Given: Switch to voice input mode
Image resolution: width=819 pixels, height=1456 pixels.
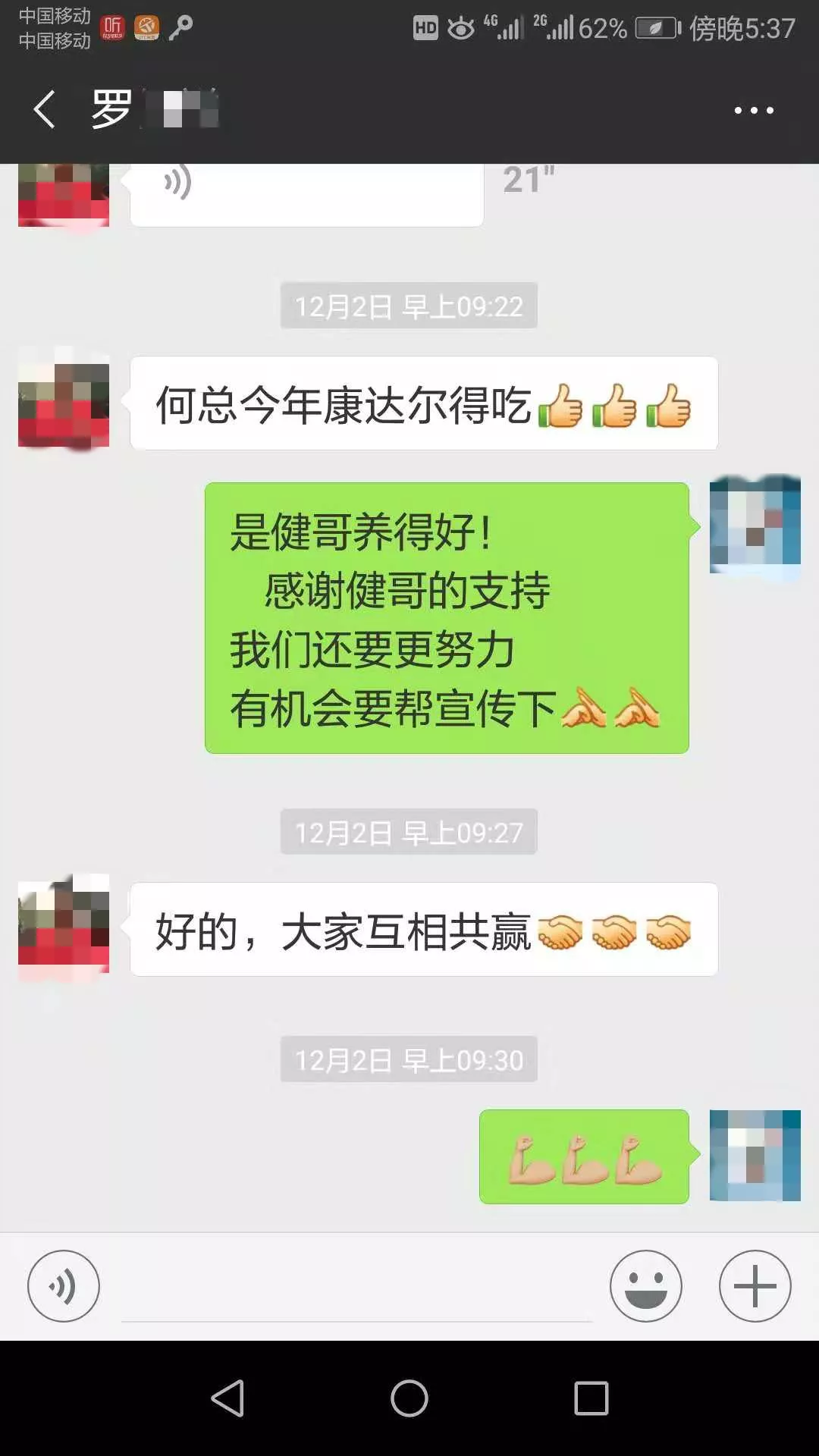Looking at the screenshot, I should [x=64, y=1286].
